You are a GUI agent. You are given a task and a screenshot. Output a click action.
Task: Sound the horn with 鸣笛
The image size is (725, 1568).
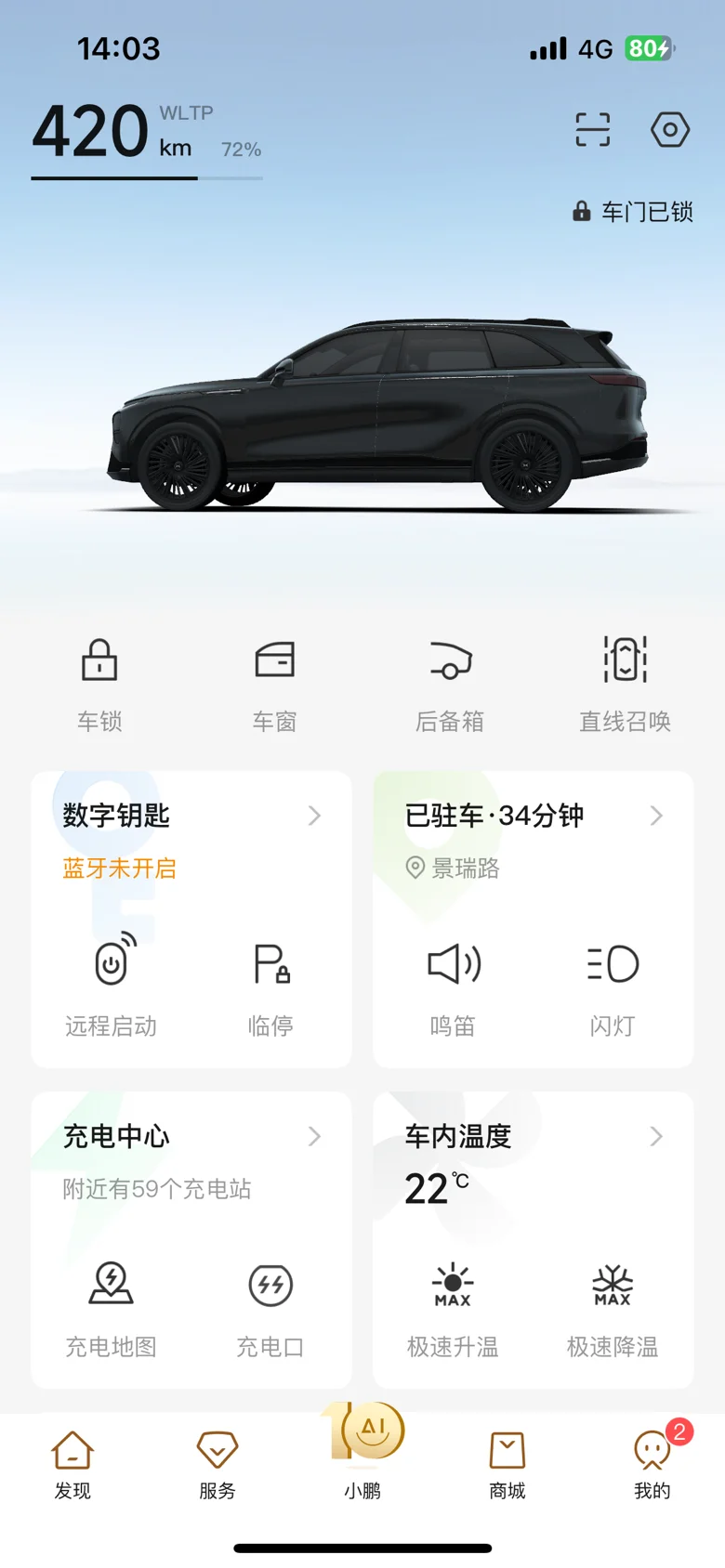[x=454, y=985]
